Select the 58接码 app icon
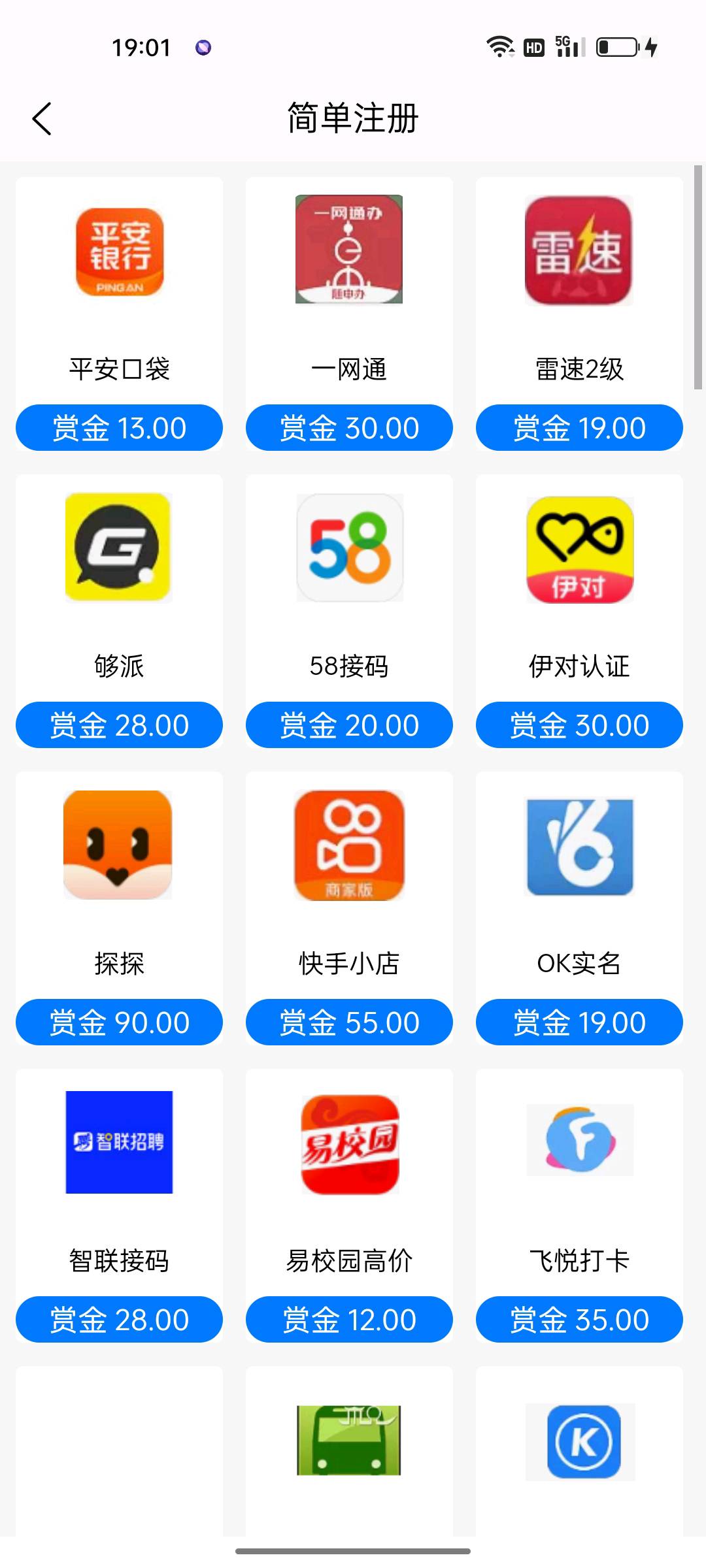Screen dimensions: 706x1568 point(348,547)
